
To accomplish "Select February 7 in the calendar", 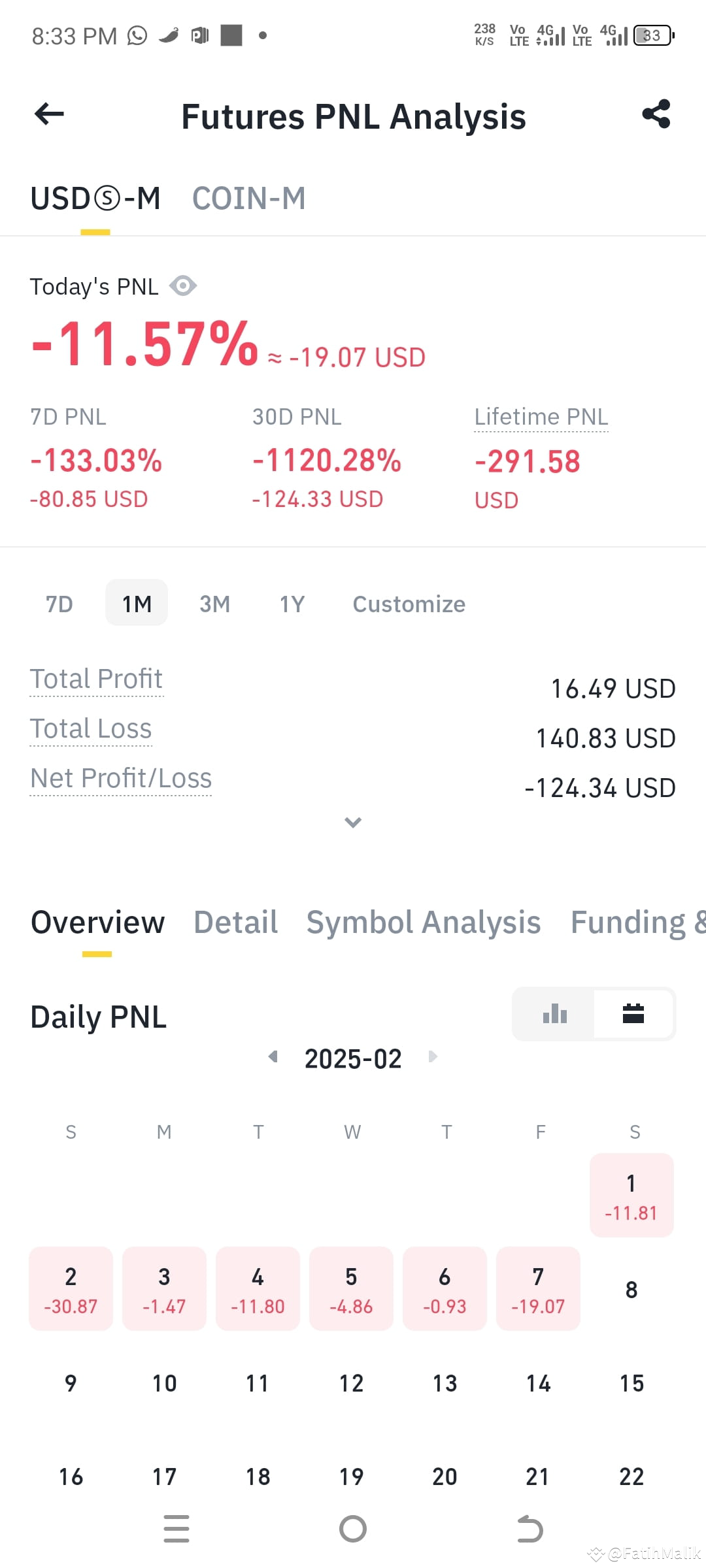I will (x=538, y=1288).
